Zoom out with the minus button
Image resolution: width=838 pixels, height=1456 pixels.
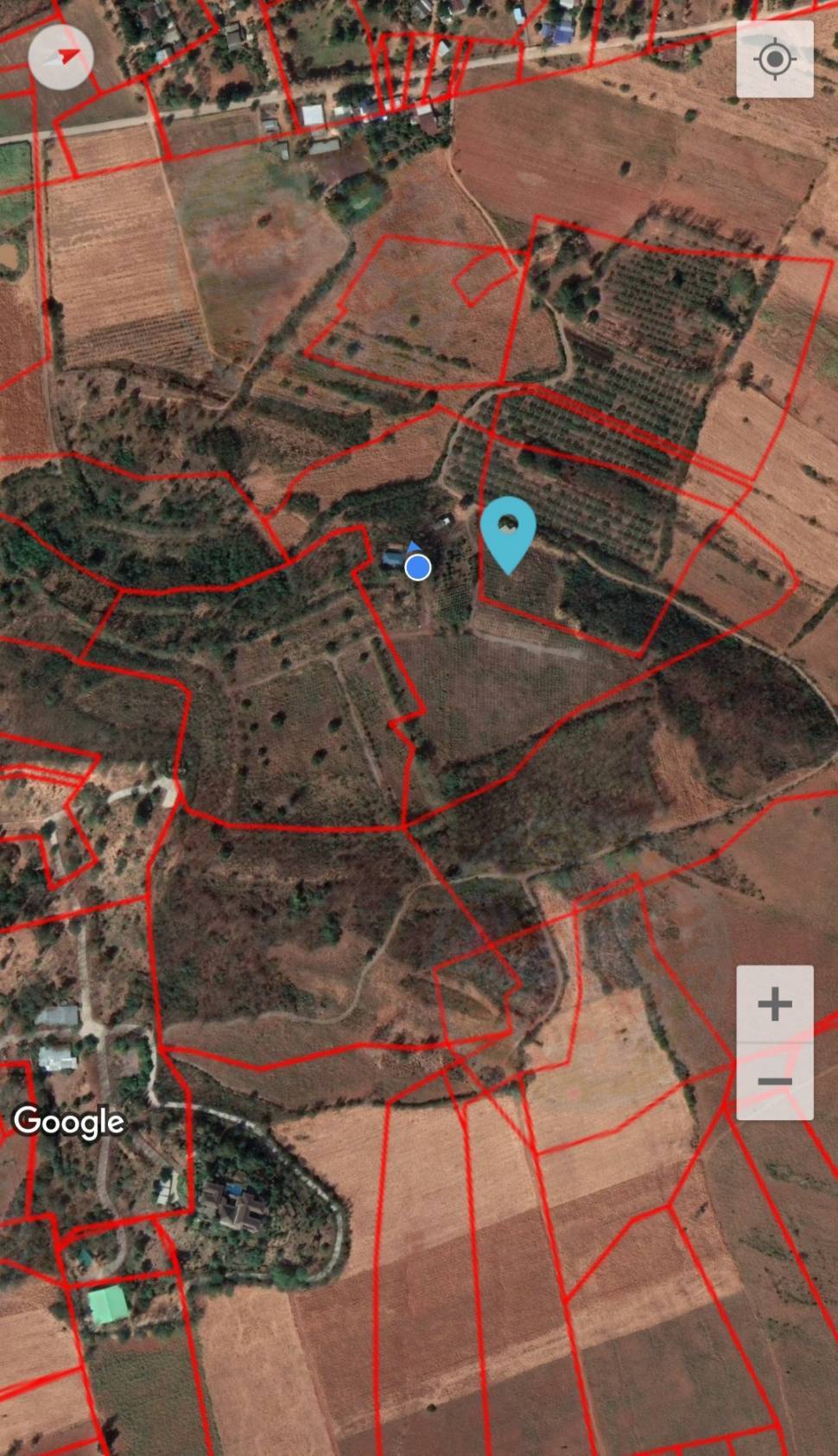774,1080
